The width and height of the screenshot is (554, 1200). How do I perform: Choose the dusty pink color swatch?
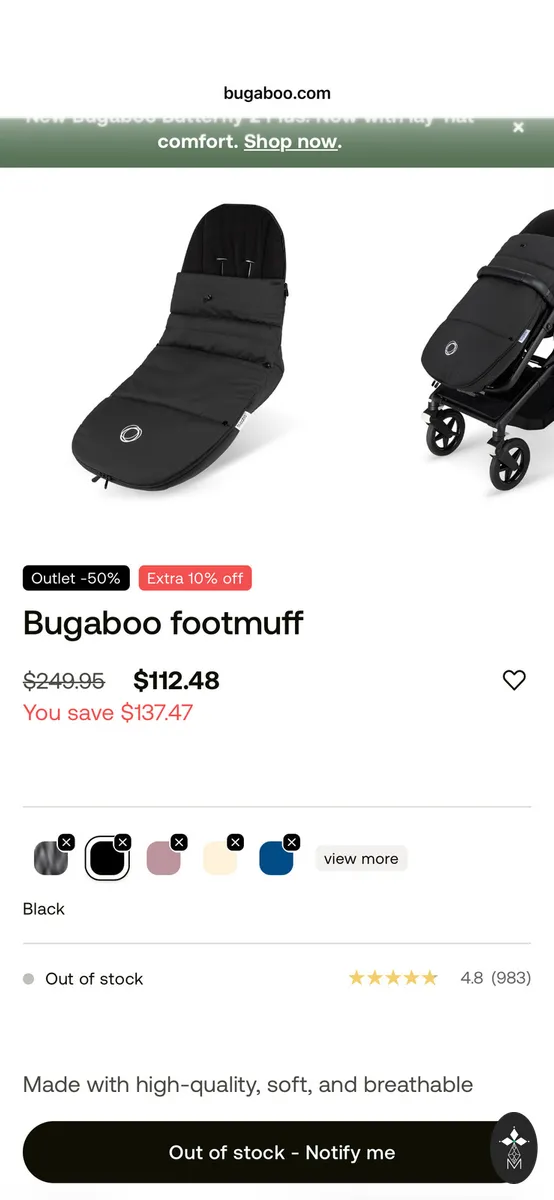coord(164,858)
